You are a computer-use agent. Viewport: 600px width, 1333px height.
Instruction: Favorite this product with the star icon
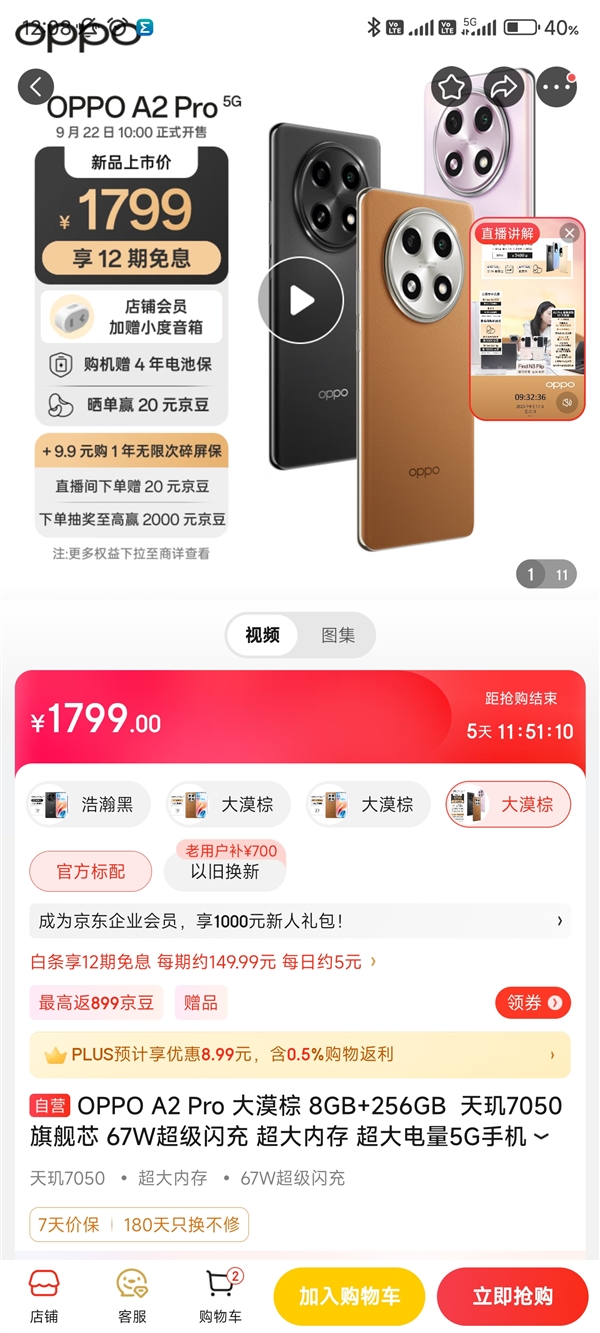[x=452, y=87]
